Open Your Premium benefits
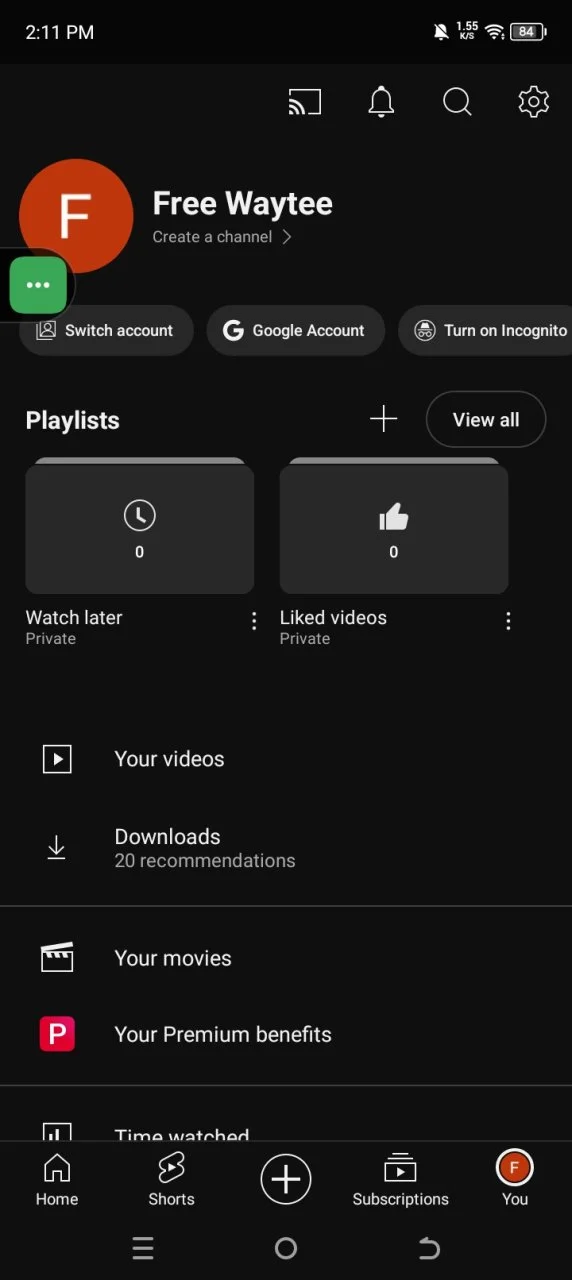The width and height of the screenshot is (572, 1280). tap(286, 1035)
